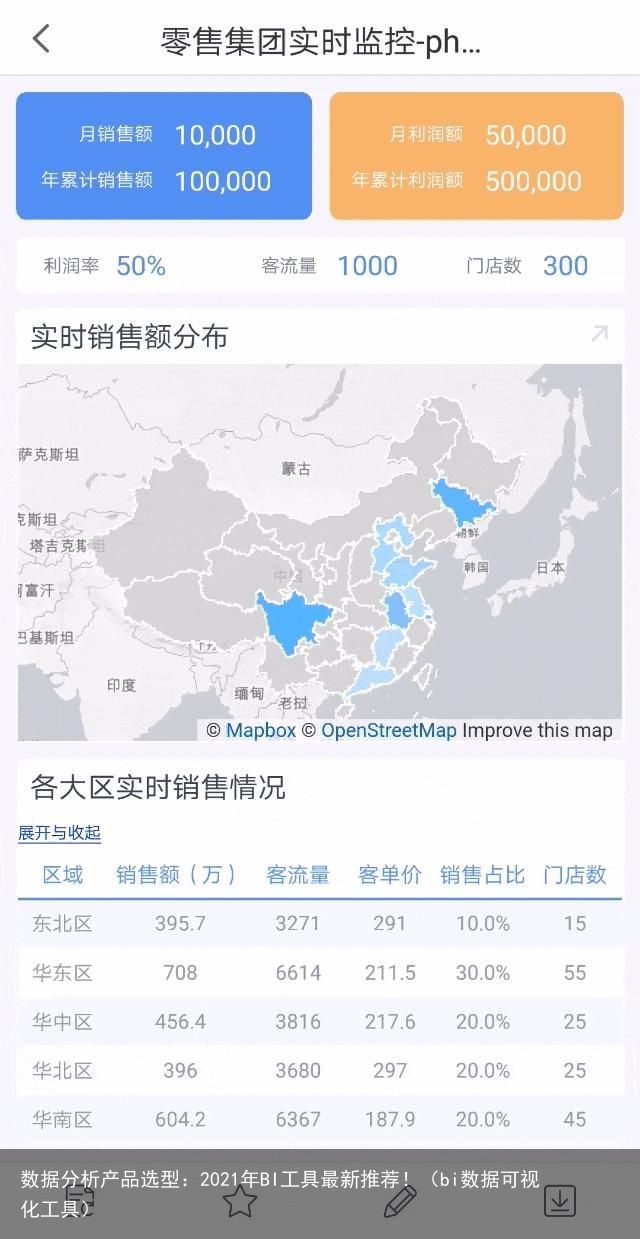640x1239 pixels.
Task: Tap the download icon in the bottom toolbar
Action: pyautogui.click(x=560, y=1201)
